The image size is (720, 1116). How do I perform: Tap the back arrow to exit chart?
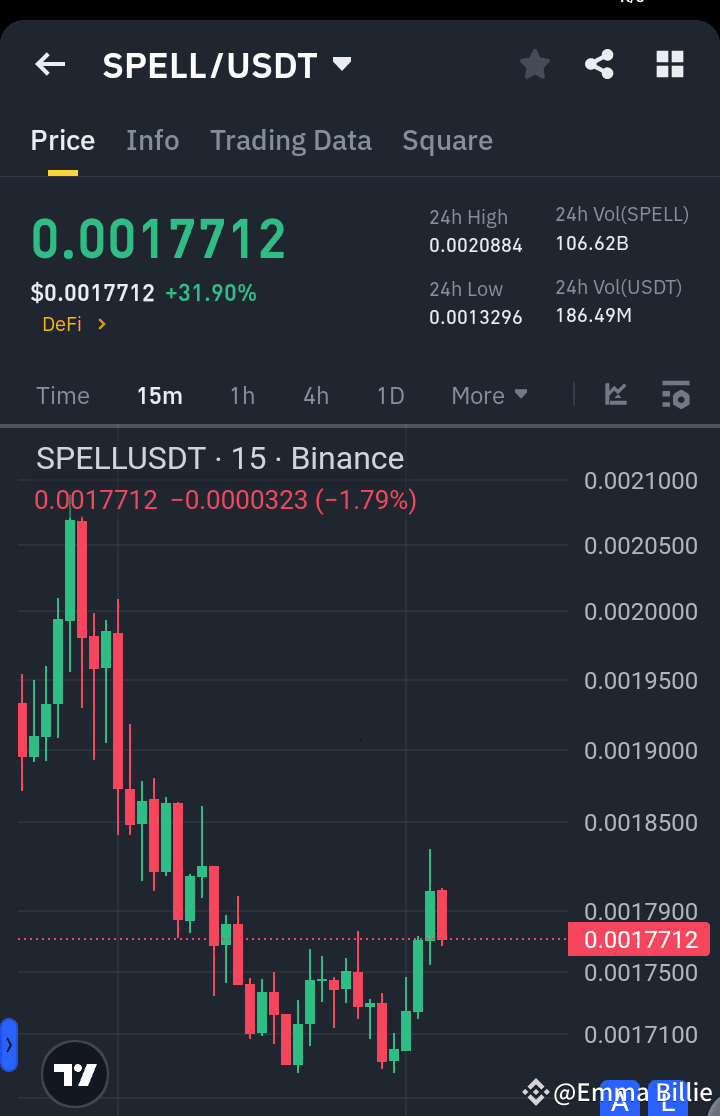tap(49, 63)
